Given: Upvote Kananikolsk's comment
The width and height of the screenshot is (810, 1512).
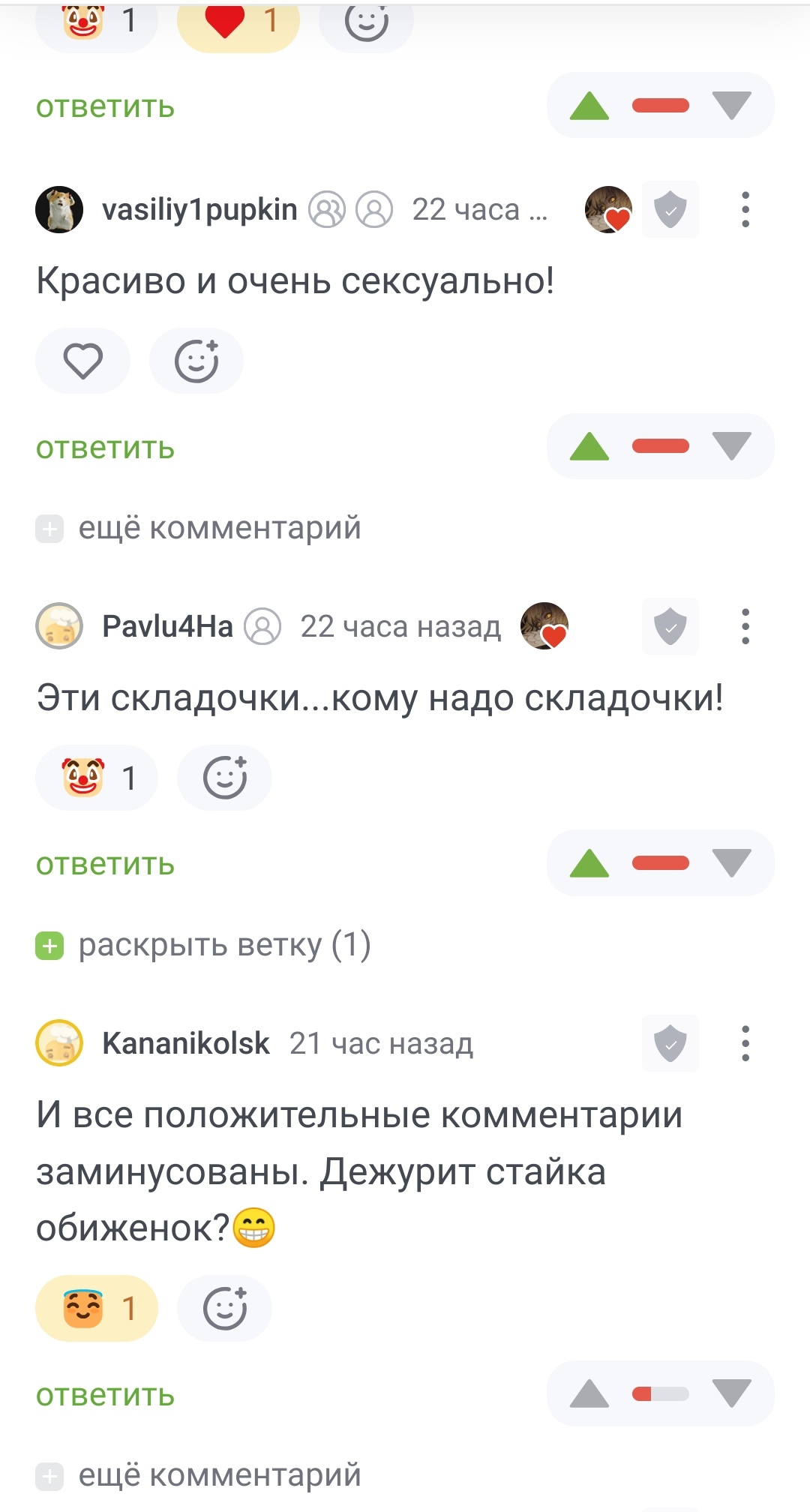Looking at the screenshot, I should pyautogui.click(x=589, y=1393).
